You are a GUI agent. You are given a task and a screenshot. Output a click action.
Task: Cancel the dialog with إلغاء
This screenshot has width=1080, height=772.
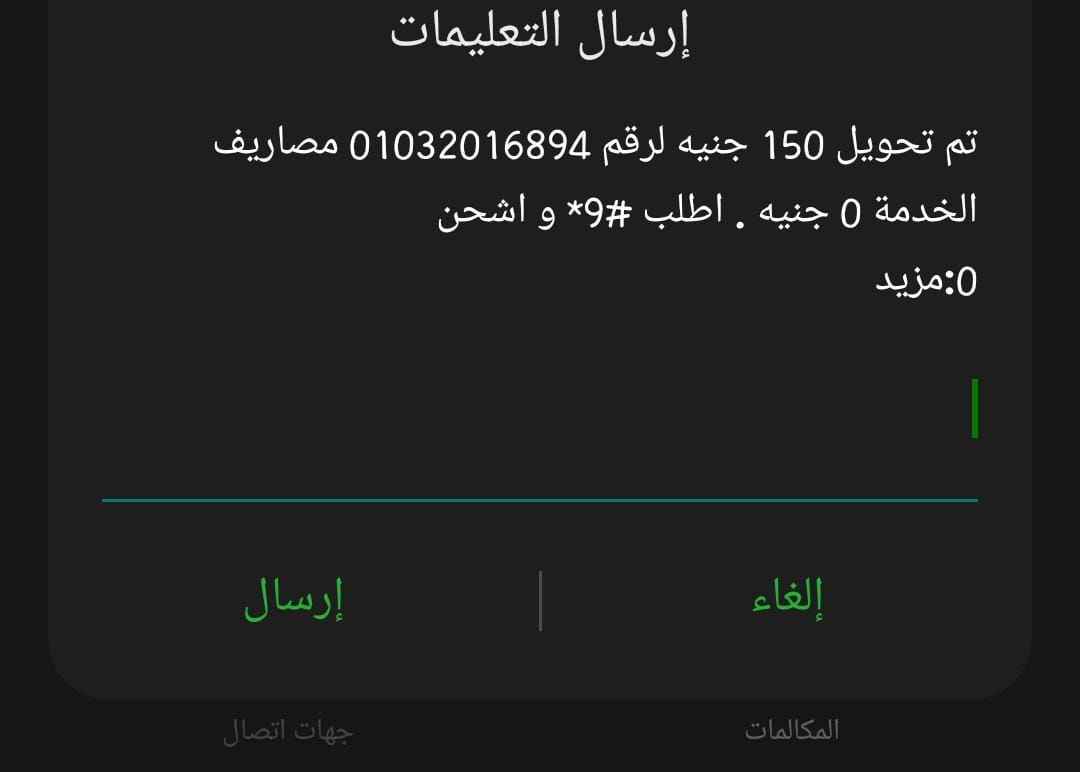[x=787, y=598]
